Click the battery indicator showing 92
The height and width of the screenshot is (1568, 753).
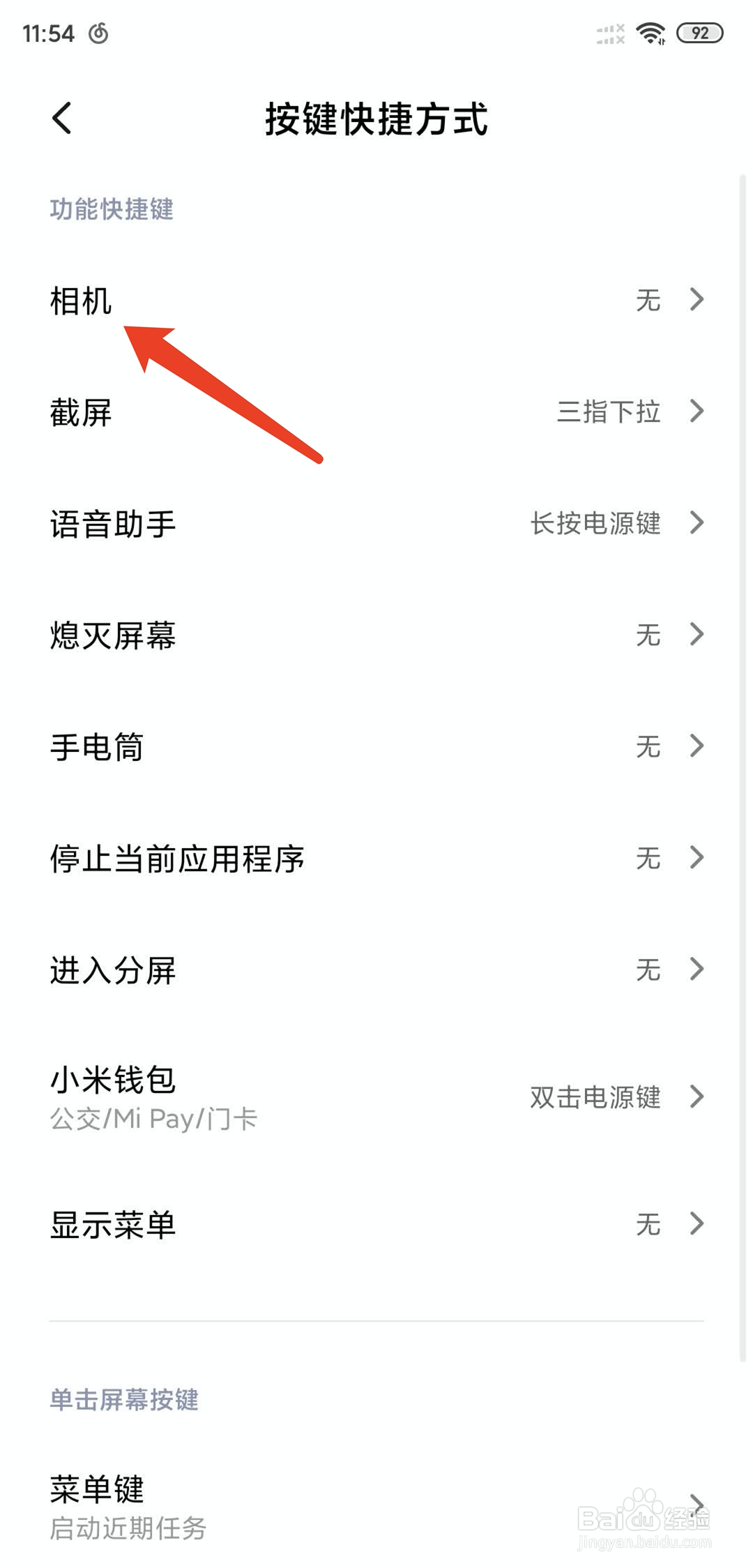(x=699, y=31)
